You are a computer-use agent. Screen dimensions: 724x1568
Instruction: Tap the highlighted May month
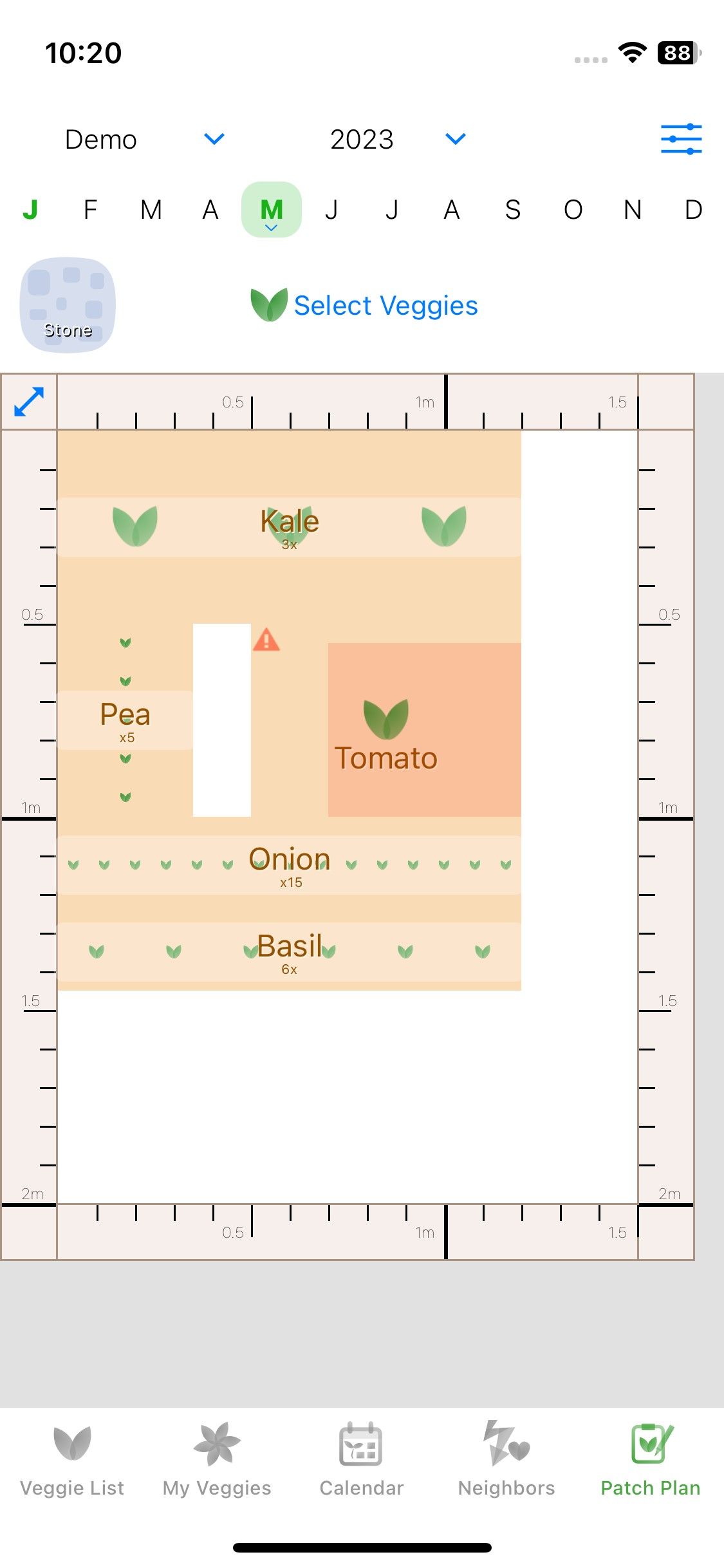tap(271, 210)
